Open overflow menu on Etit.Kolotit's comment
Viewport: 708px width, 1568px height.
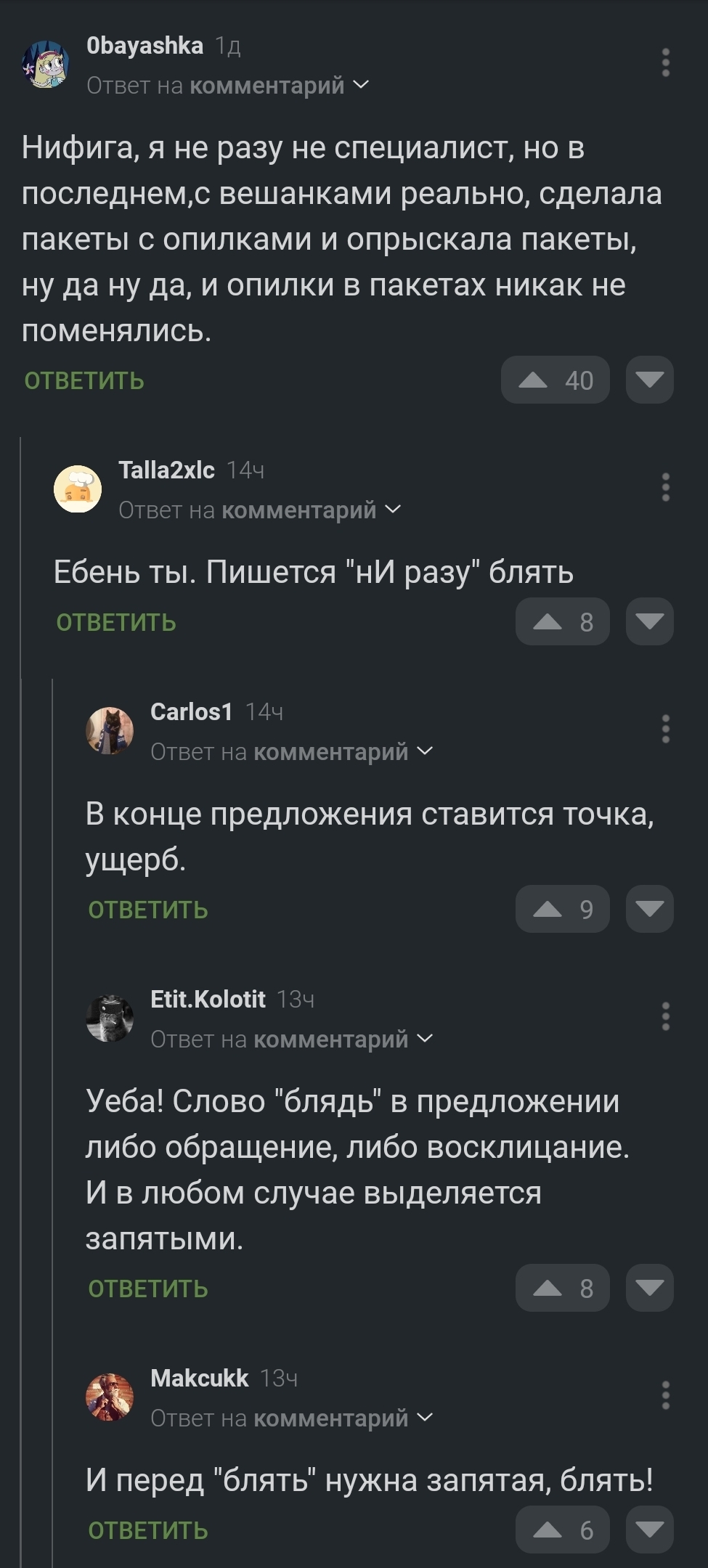click(665, 1016)
